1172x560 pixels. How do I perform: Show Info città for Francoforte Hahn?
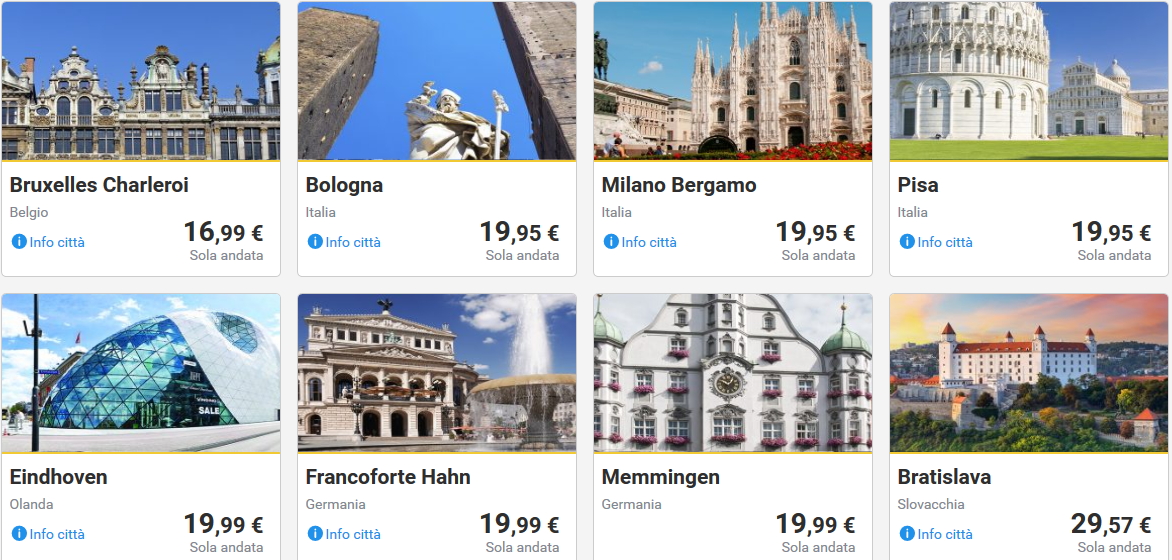(x=345, y=534)
